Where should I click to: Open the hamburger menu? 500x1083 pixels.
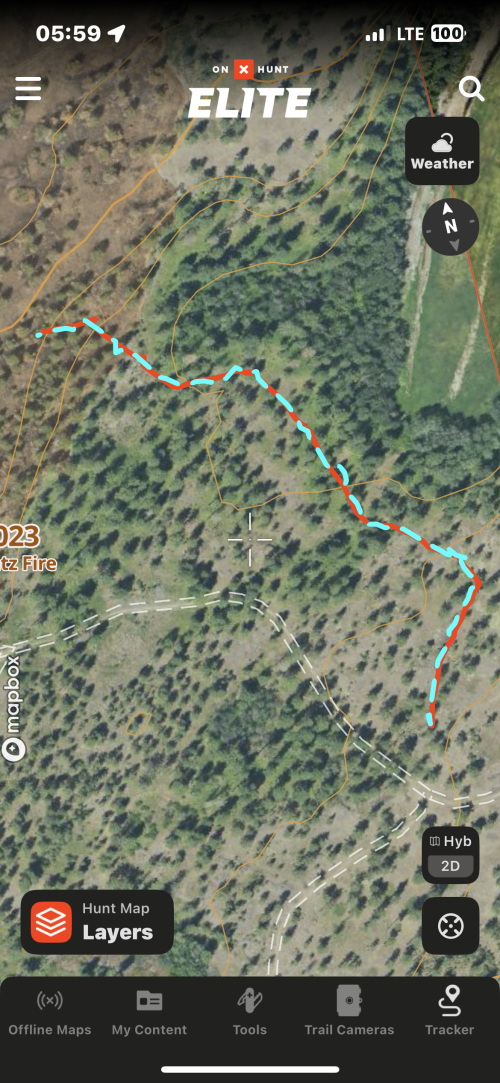pos(28,88)
